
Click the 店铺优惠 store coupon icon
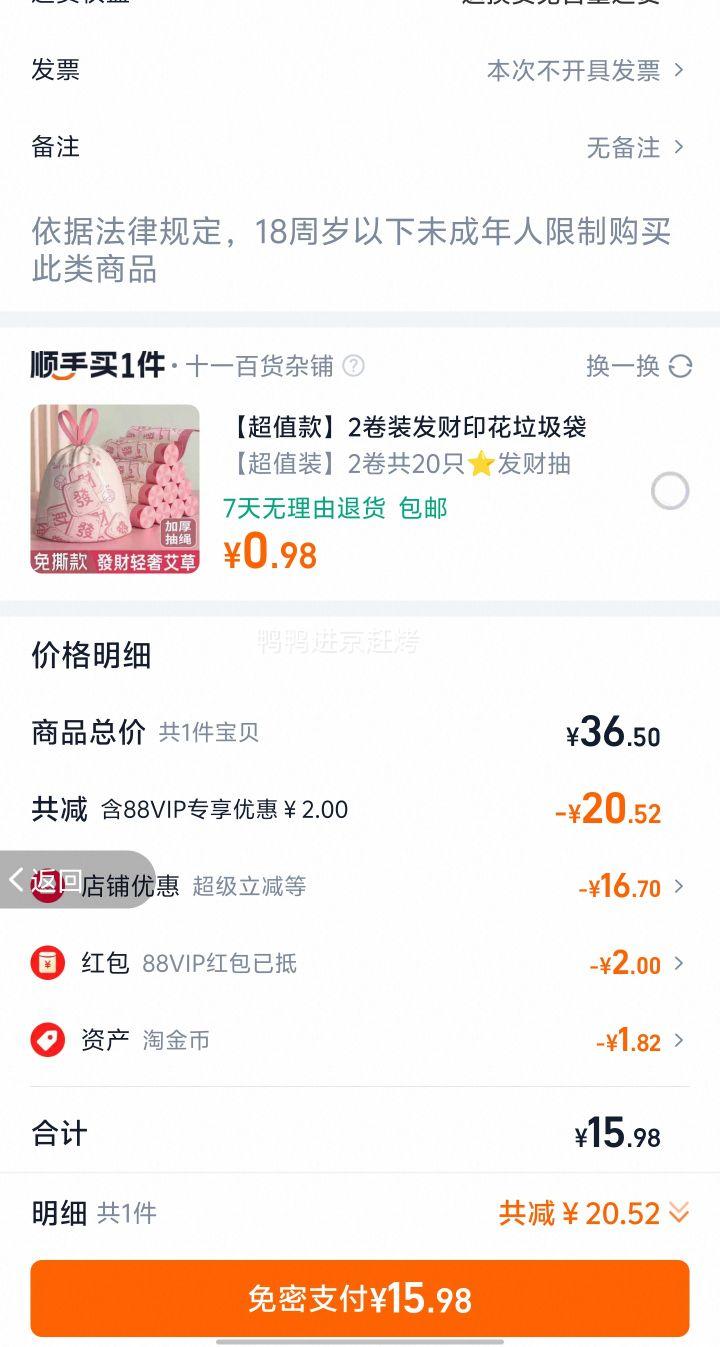(48, 886)
